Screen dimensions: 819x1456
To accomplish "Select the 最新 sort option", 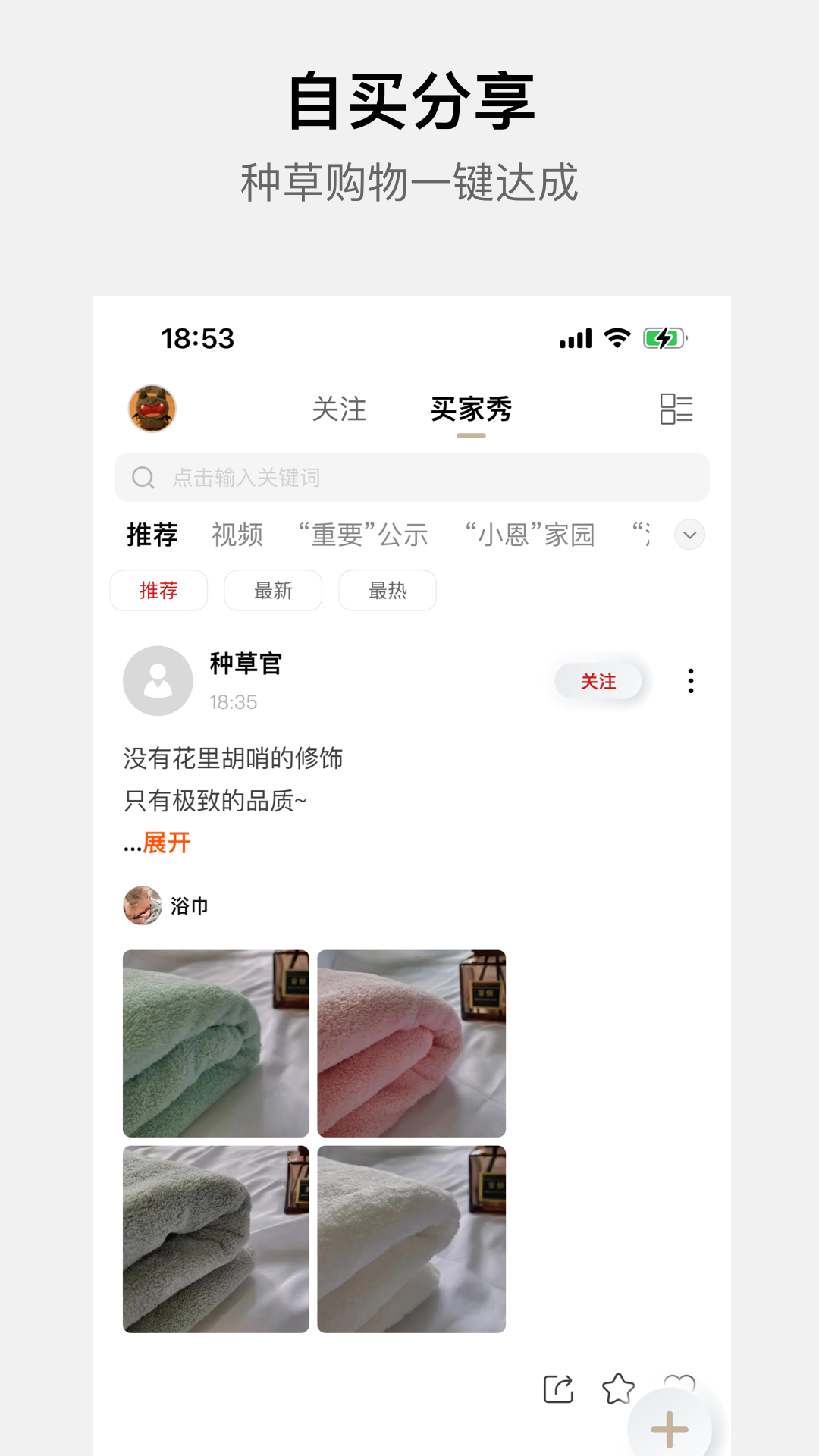I will 273,590.
